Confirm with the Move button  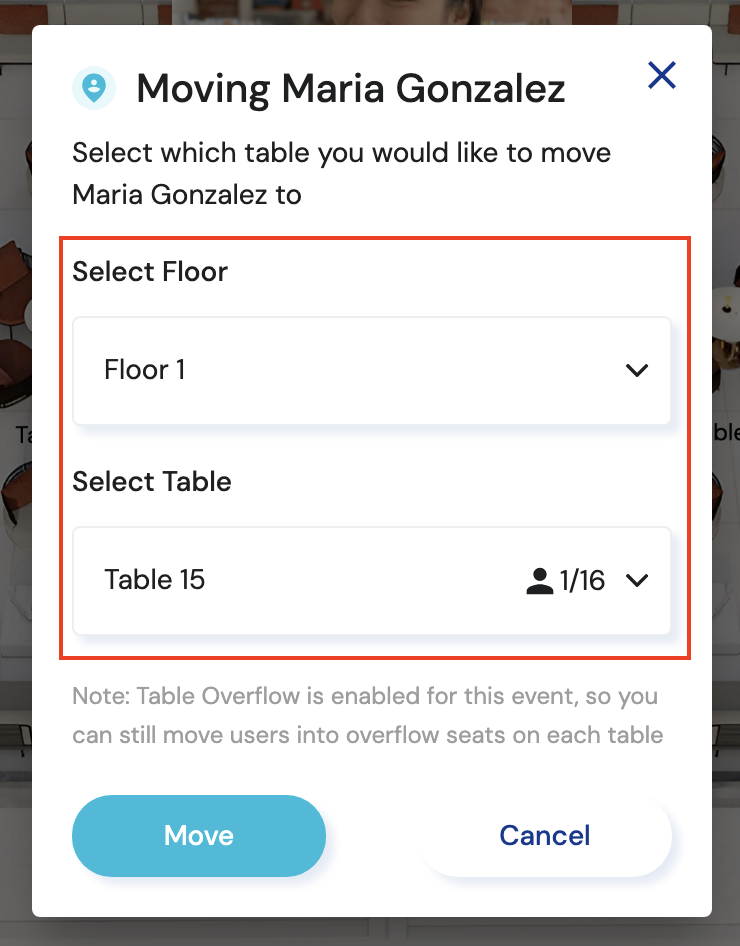click(x=199, y=836)
